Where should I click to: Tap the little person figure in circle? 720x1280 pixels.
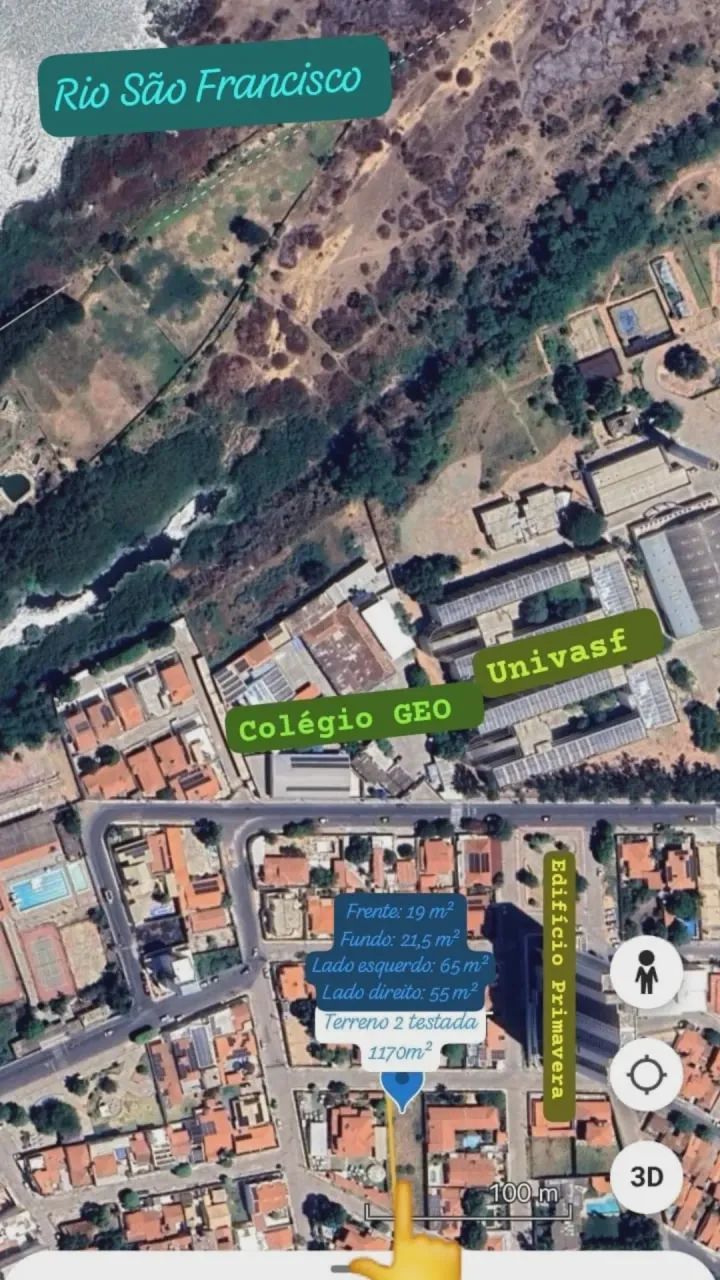[647, 973]
